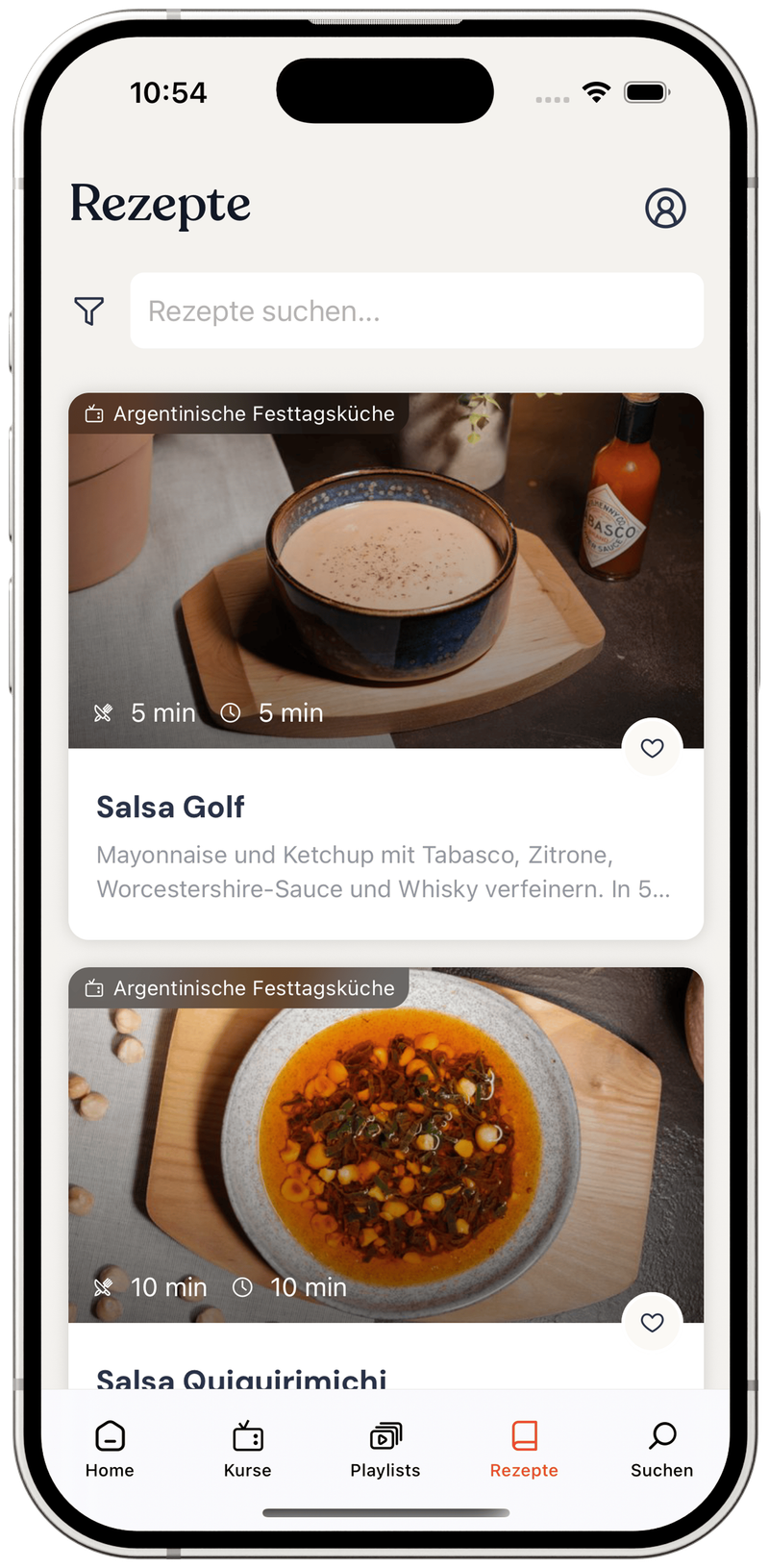
Task: Like the Salsa Quiquirimichi recipe
Action: tap(652, 1322)
